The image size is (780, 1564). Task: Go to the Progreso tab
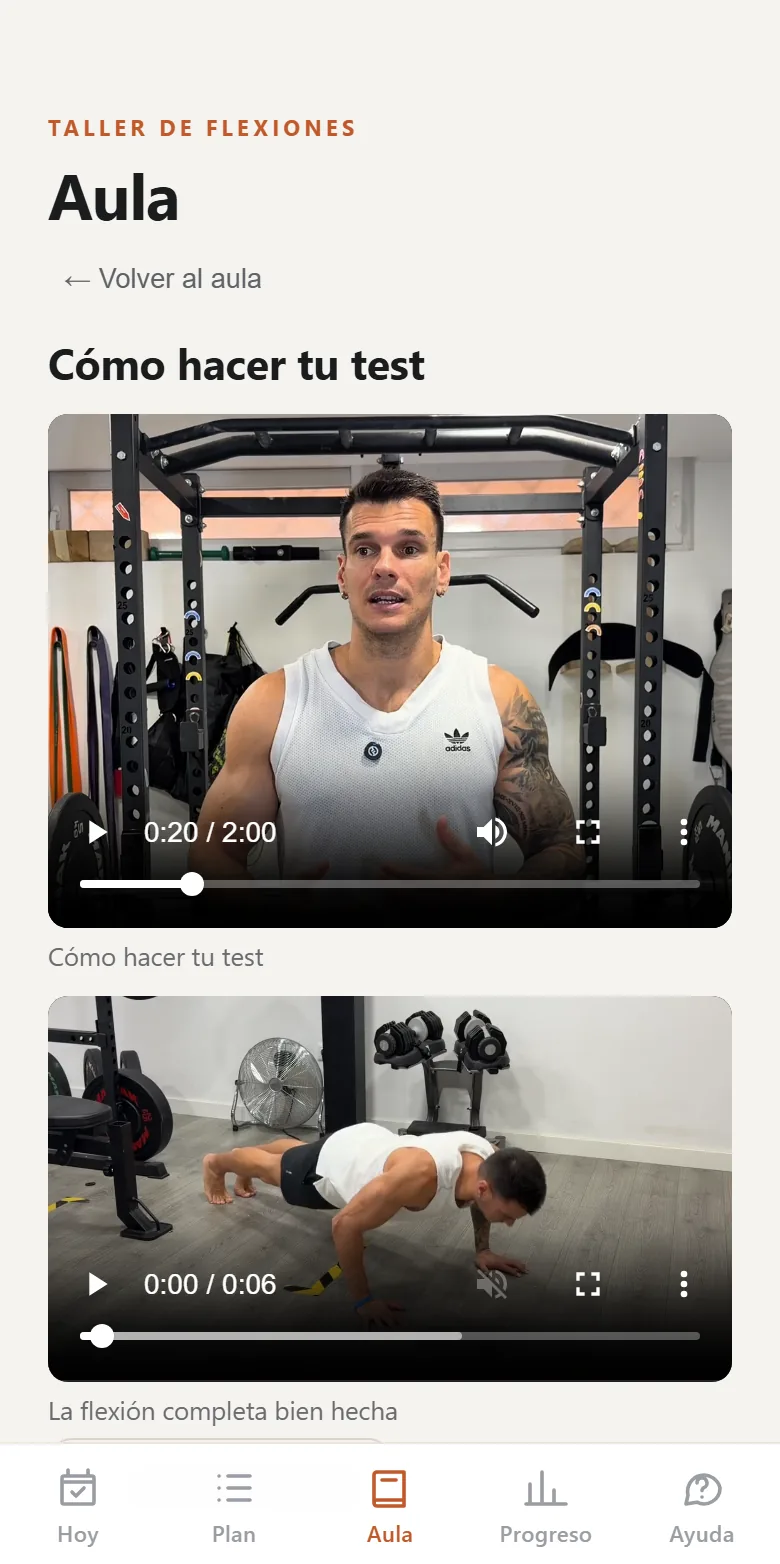point(546,1506)
